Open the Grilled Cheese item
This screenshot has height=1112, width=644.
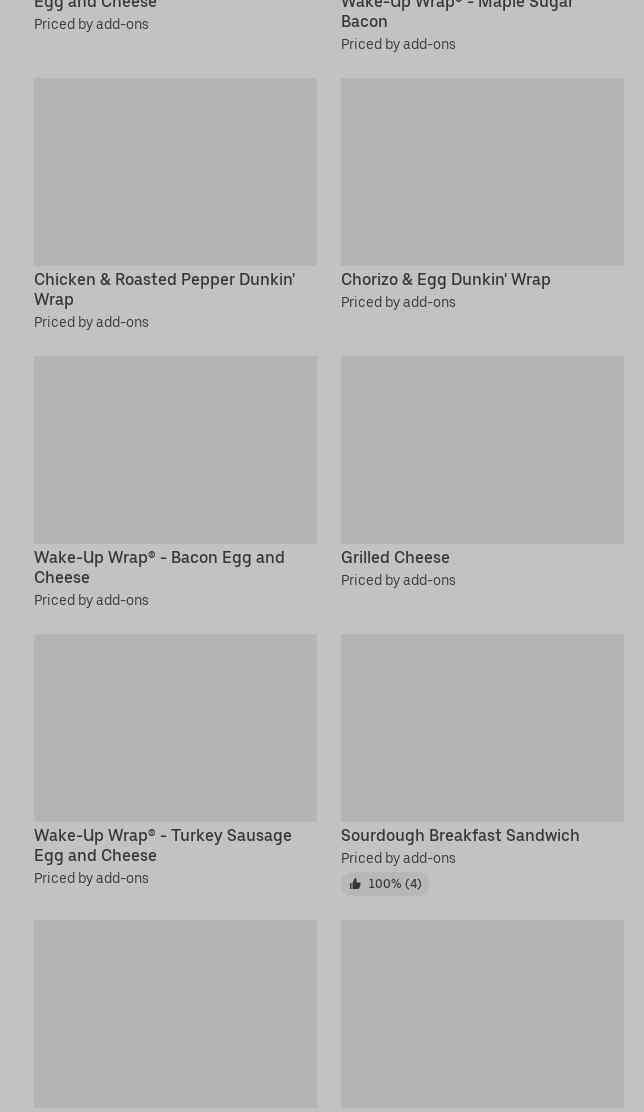[x=482, y=472]
